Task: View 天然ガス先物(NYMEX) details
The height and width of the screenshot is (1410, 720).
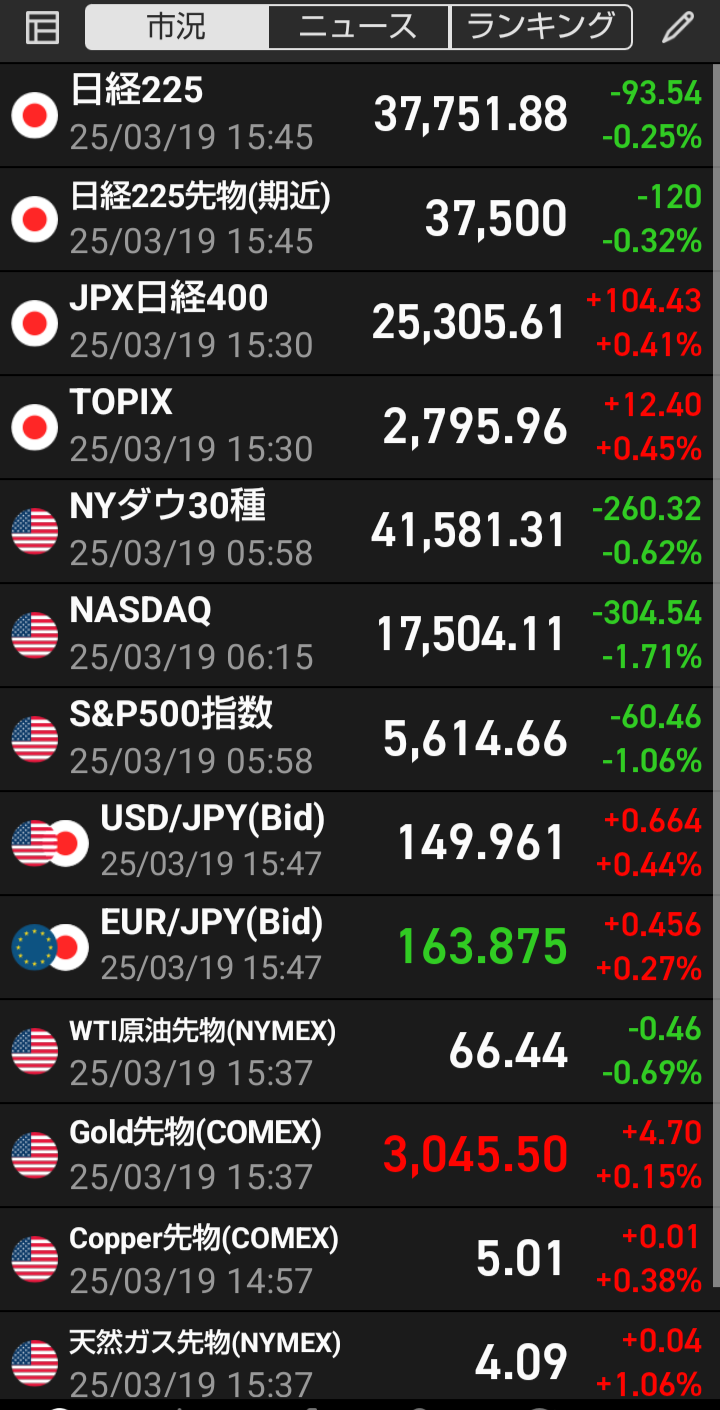Action: pyautogui.click(x=357, y=1355)
